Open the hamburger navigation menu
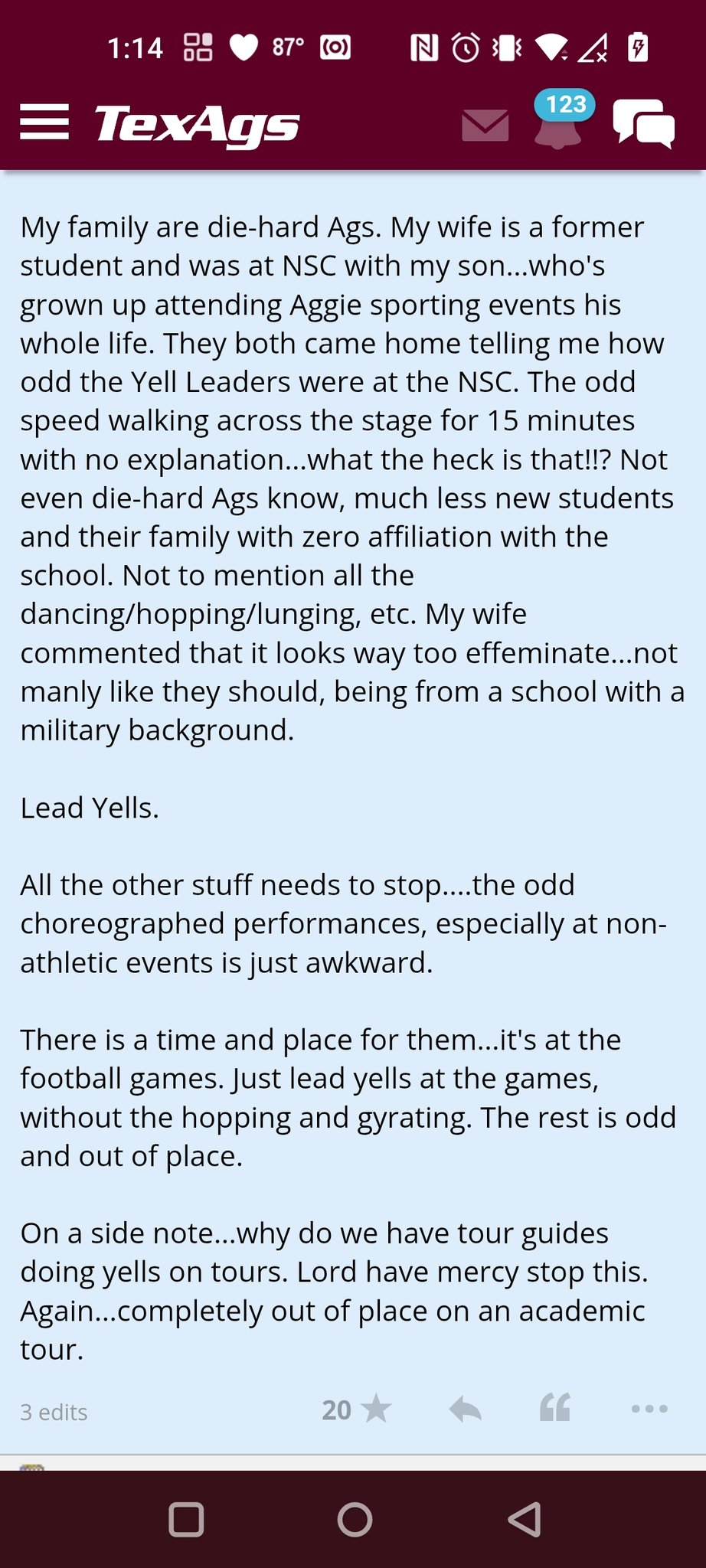 tap(44, 122)
